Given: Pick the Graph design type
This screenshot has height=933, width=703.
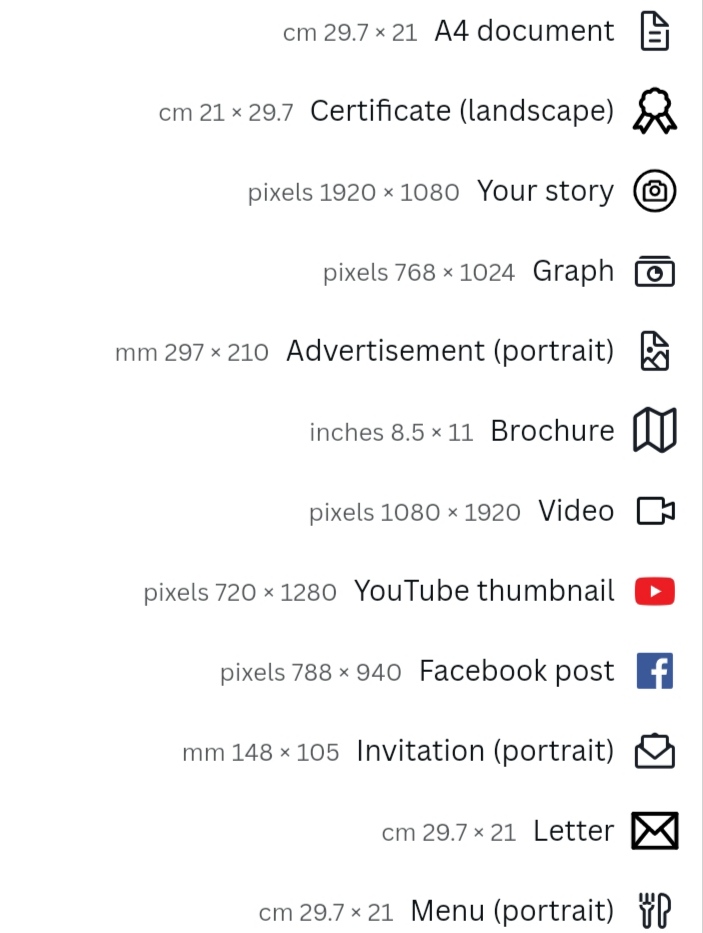Looking at the screenshot, I should tap(573, 271).
